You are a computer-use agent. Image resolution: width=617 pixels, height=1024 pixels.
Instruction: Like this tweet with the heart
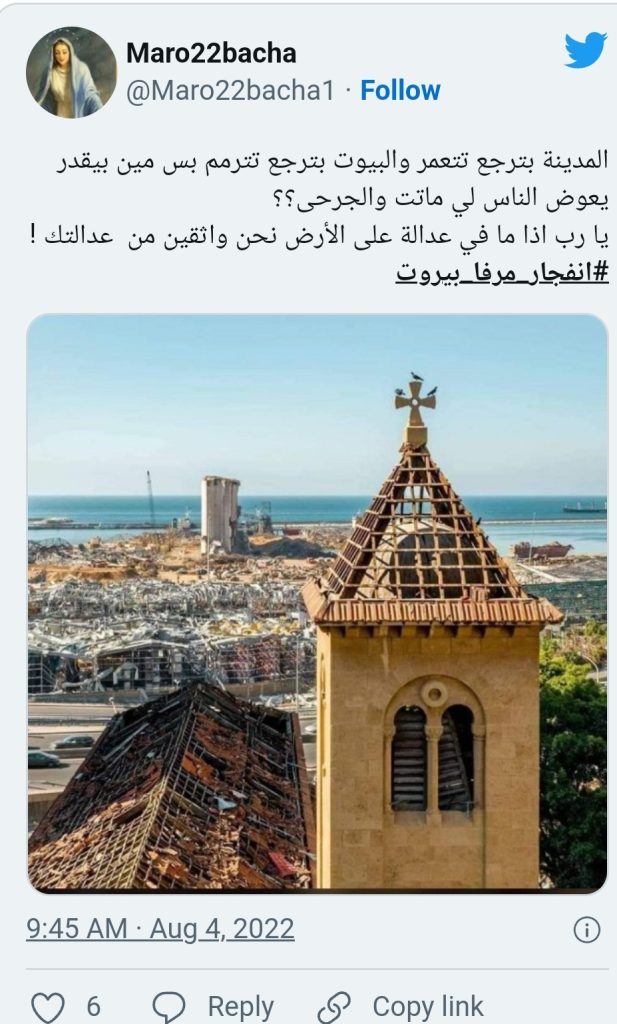pos(48,1005)
